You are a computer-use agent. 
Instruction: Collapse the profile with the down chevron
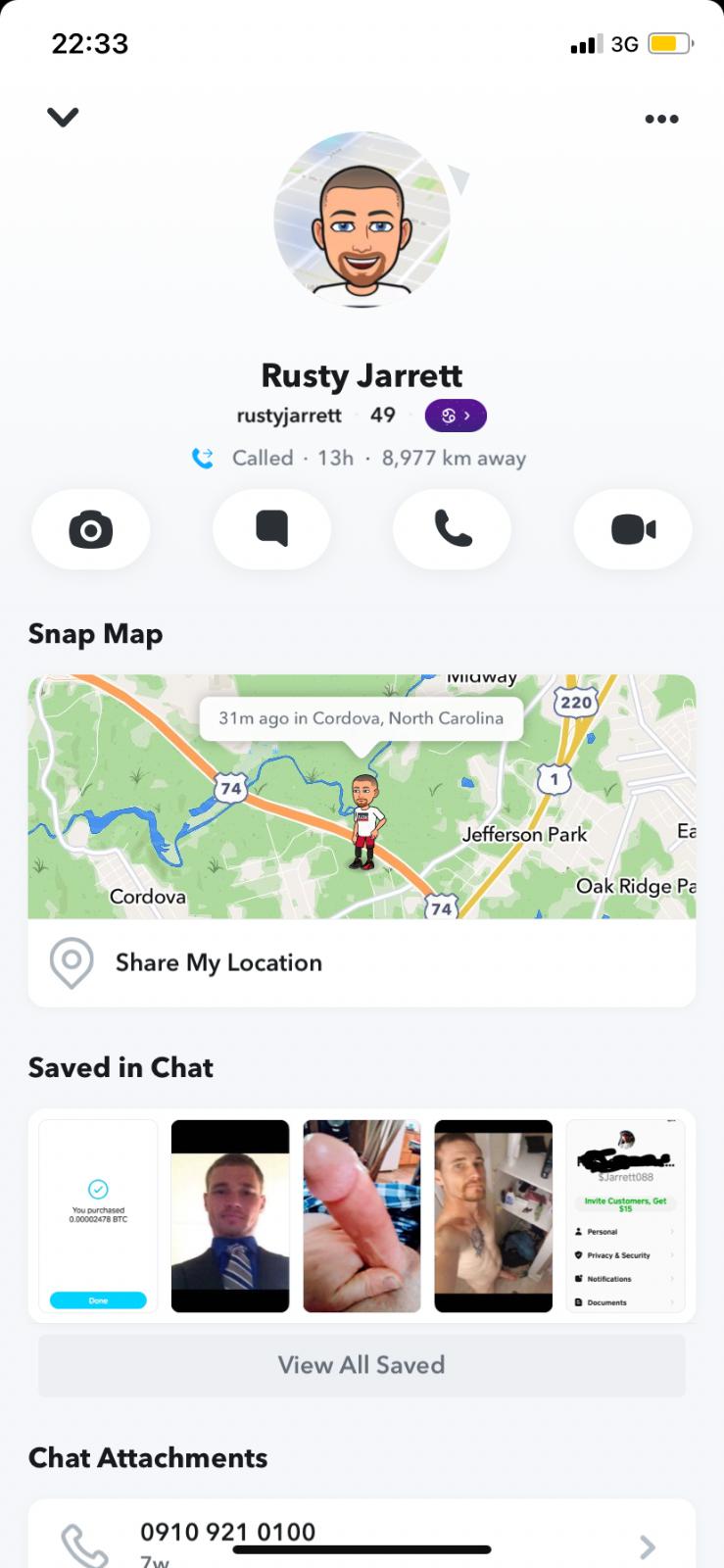(x=63, y=118)
